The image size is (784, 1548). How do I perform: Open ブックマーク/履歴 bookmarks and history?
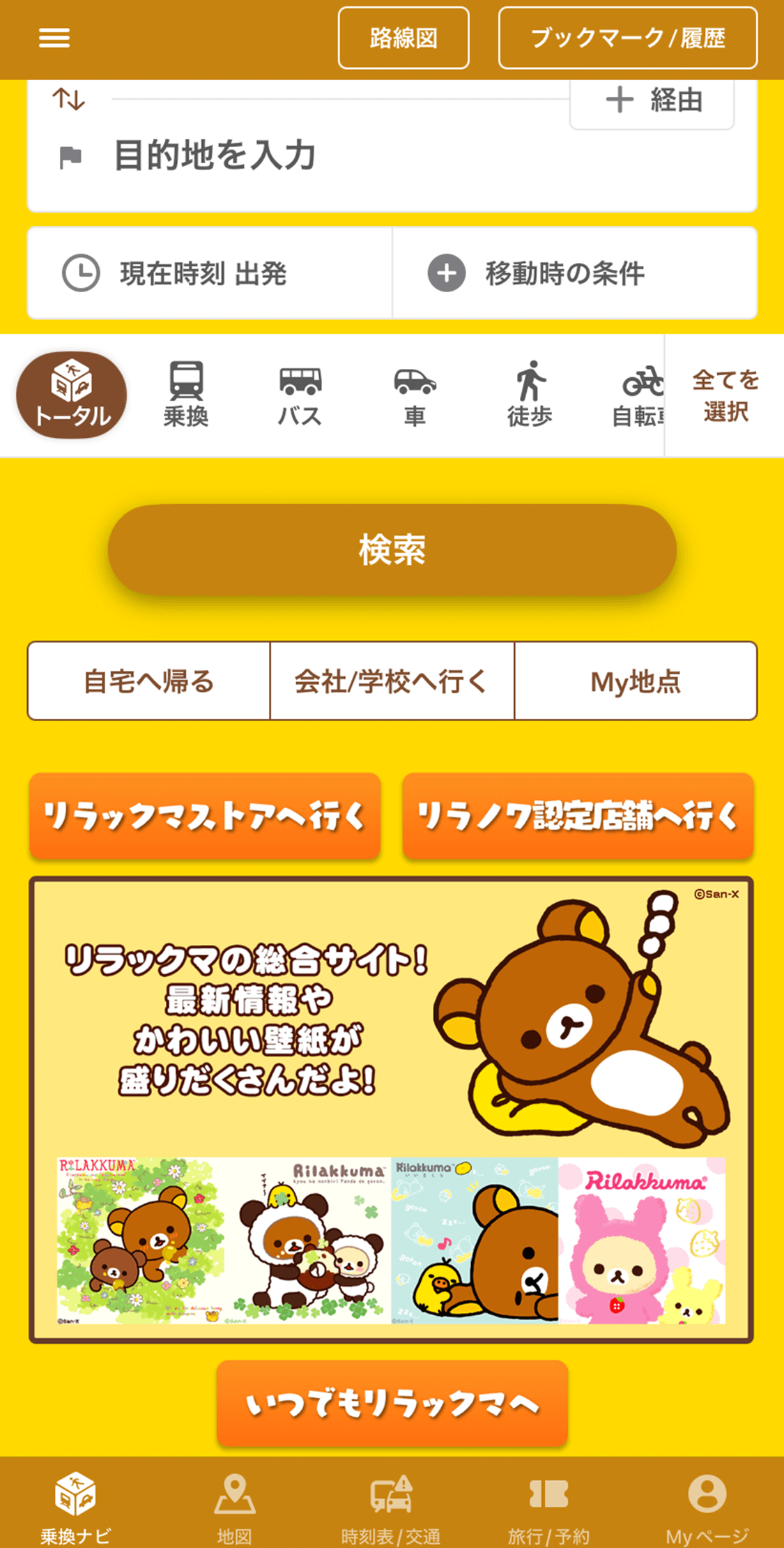627,38
